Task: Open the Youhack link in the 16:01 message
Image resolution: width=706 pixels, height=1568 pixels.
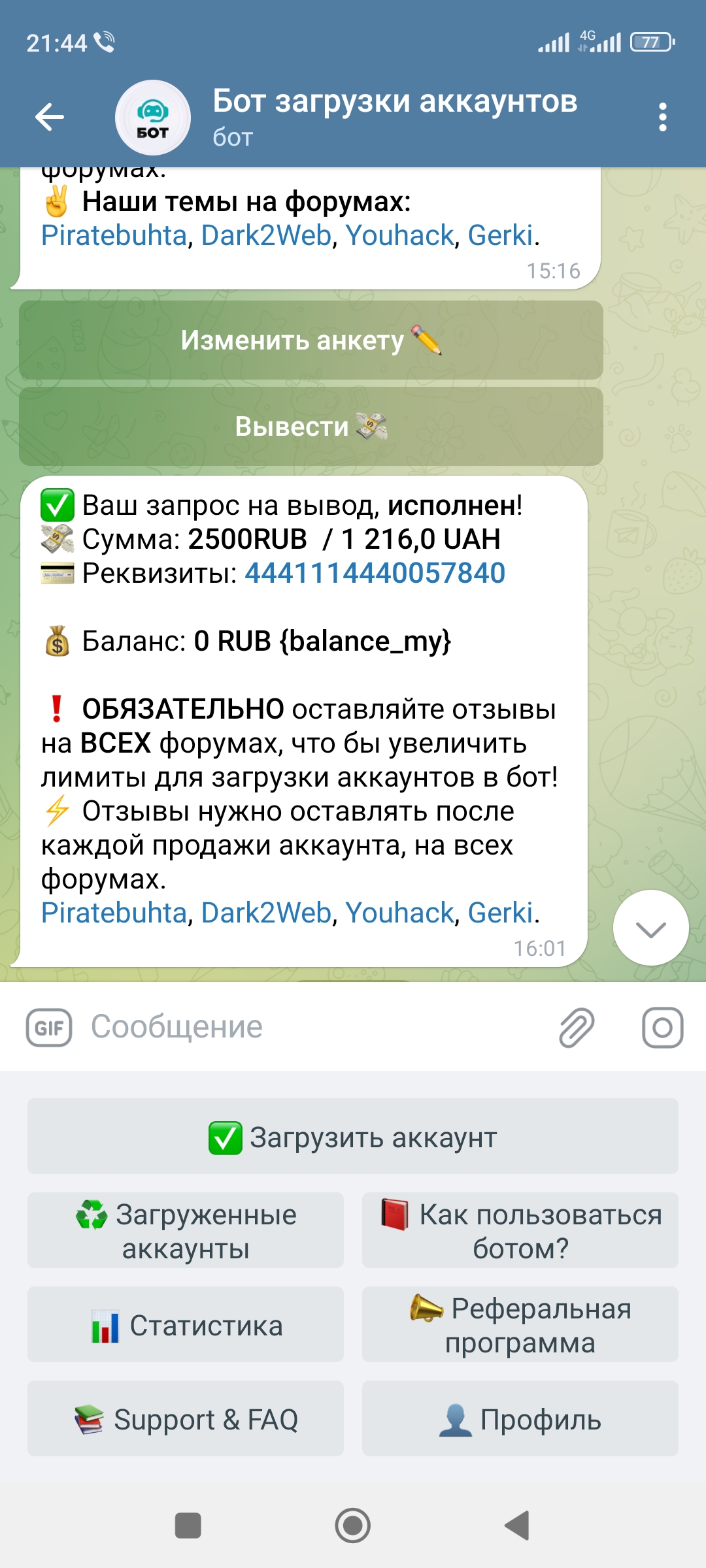Action: point(399,913)
